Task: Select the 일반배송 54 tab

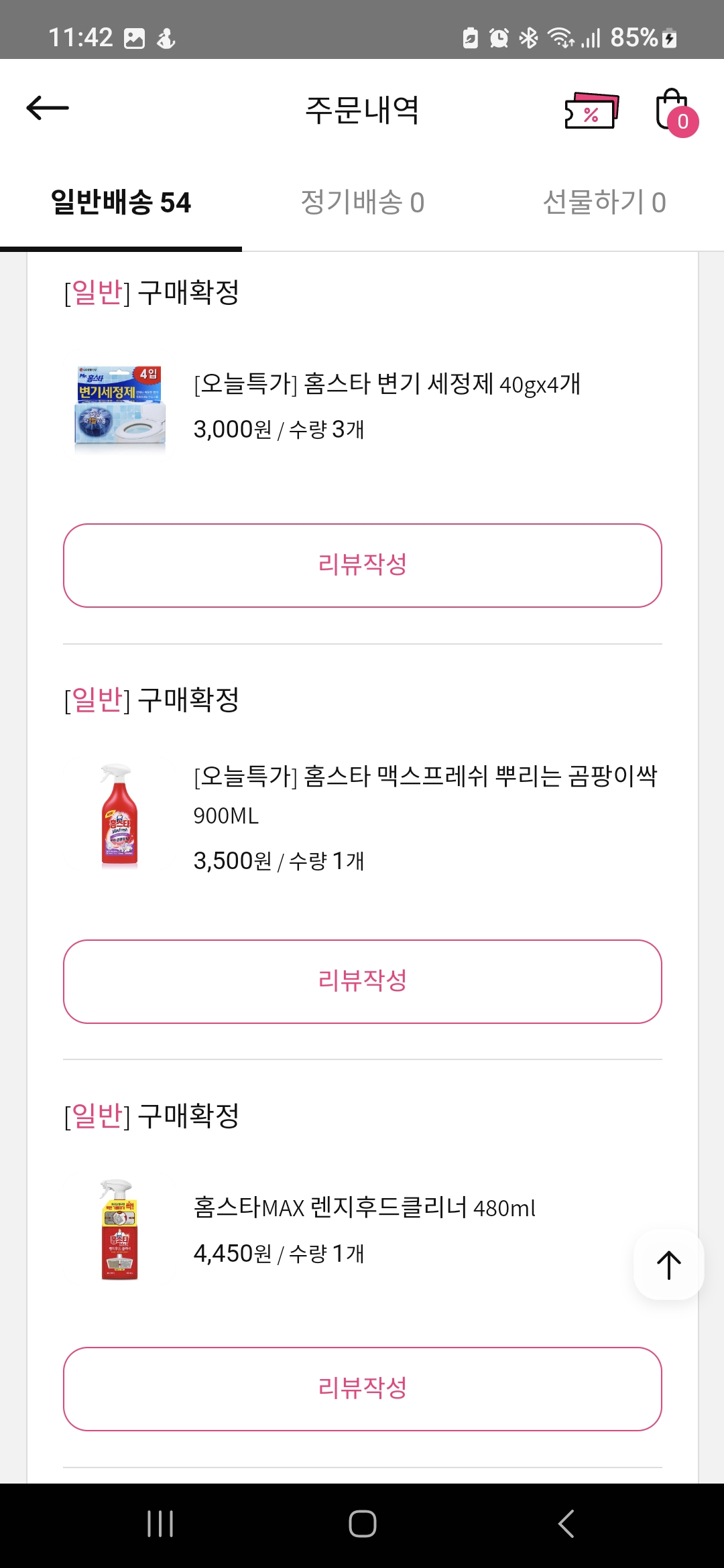Action: 121,202
